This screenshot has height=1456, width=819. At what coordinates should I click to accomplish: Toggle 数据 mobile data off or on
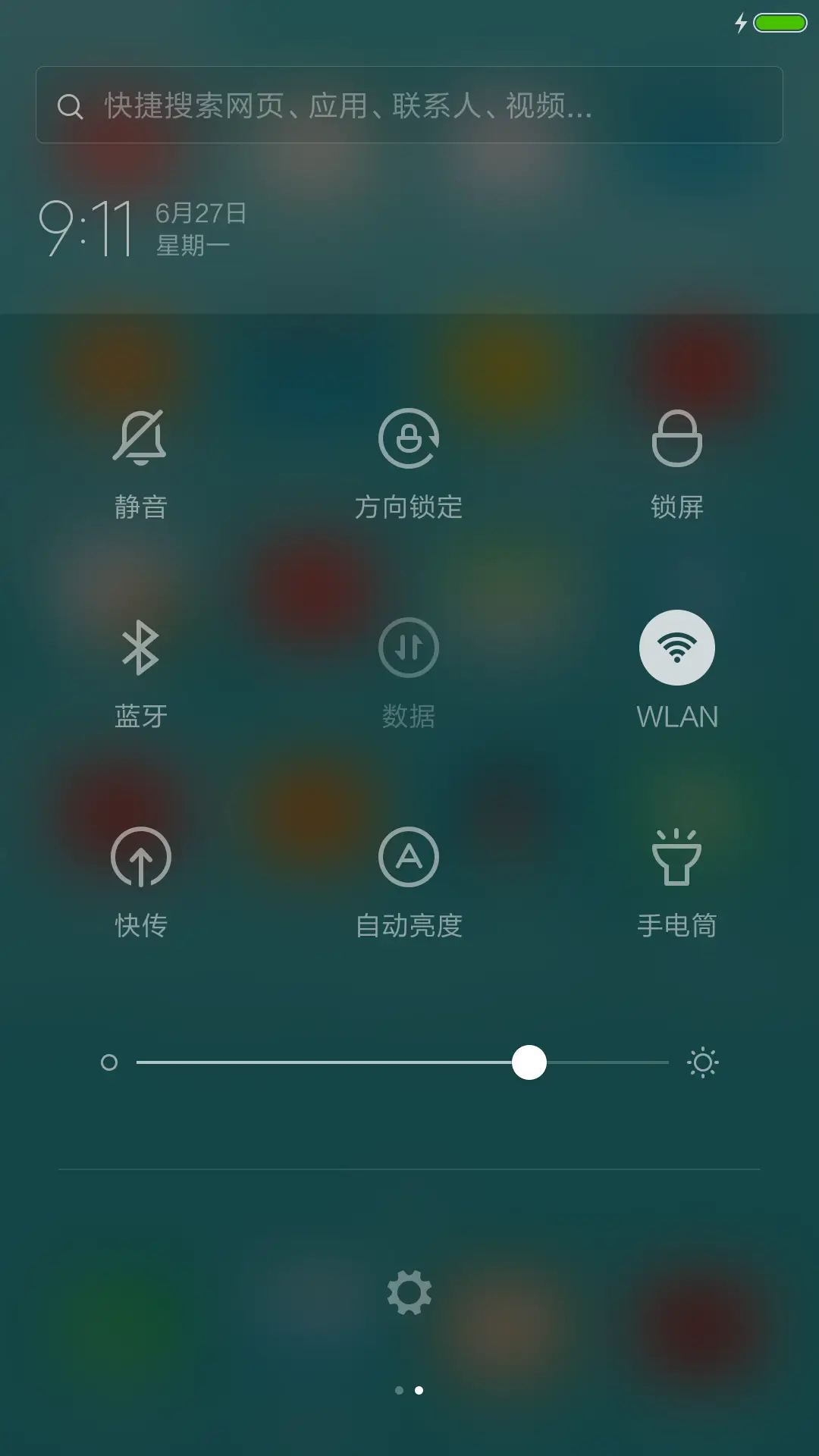[x=409, y=647]
